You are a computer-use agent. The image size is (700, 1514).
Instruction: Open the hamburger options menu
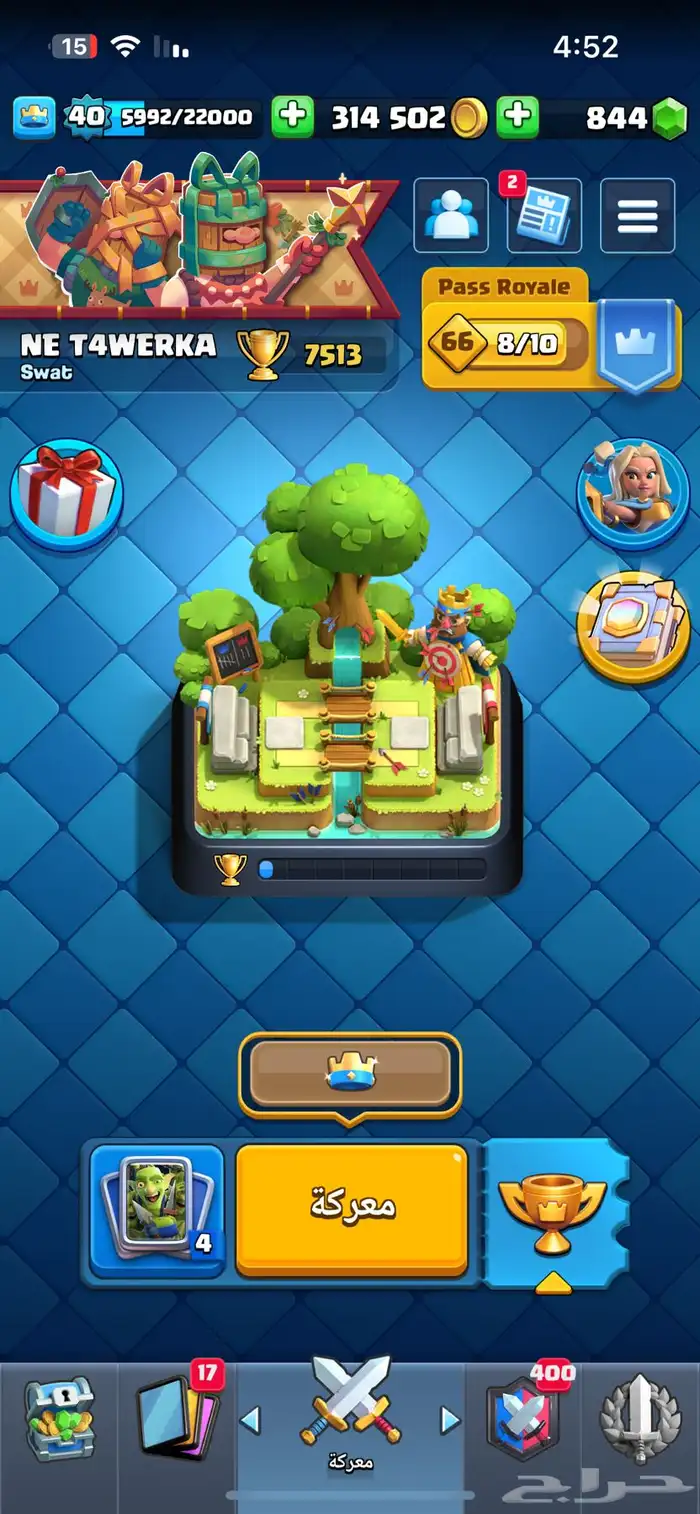[637, 215]
